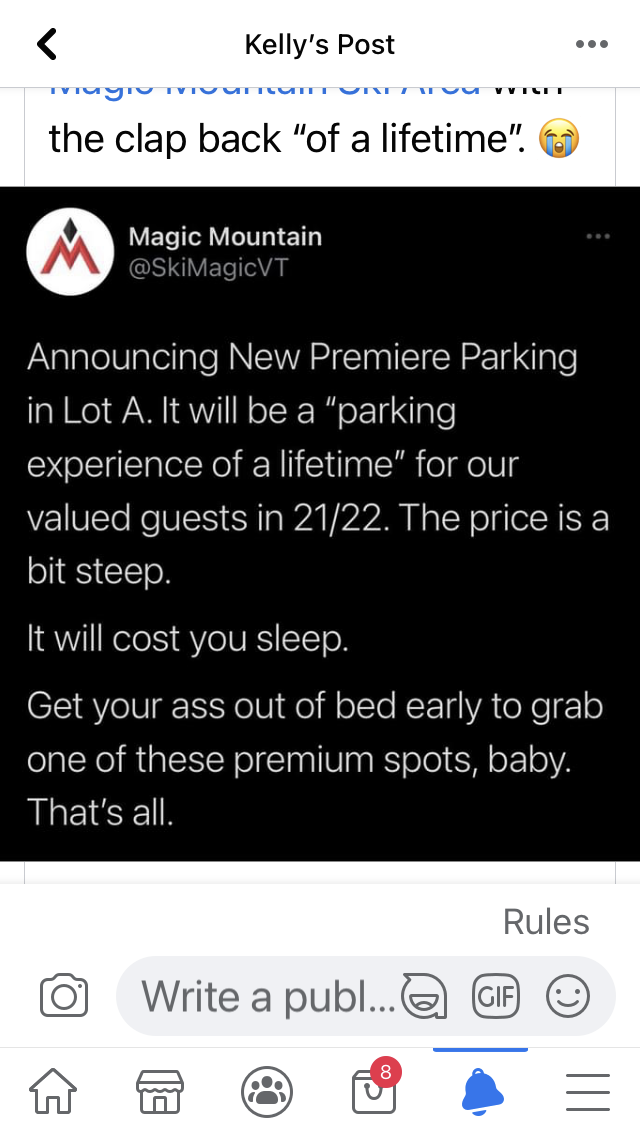The width and height of the screenshot is (640, 1136).
Task: Switch to the Groups tab
Action: (x=266, y=1091)
